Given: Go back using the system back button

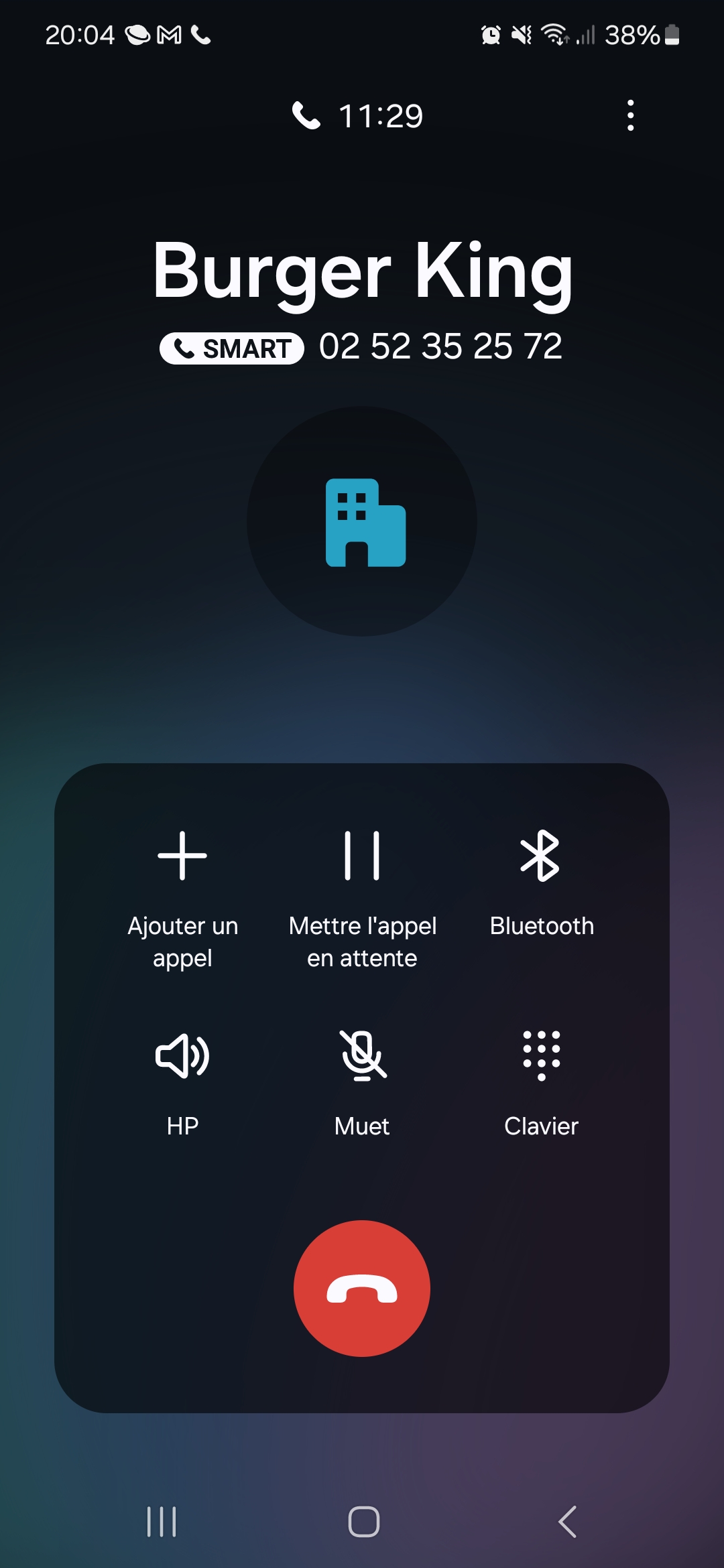Looking at the screenshot, I should click(567, 1521).
